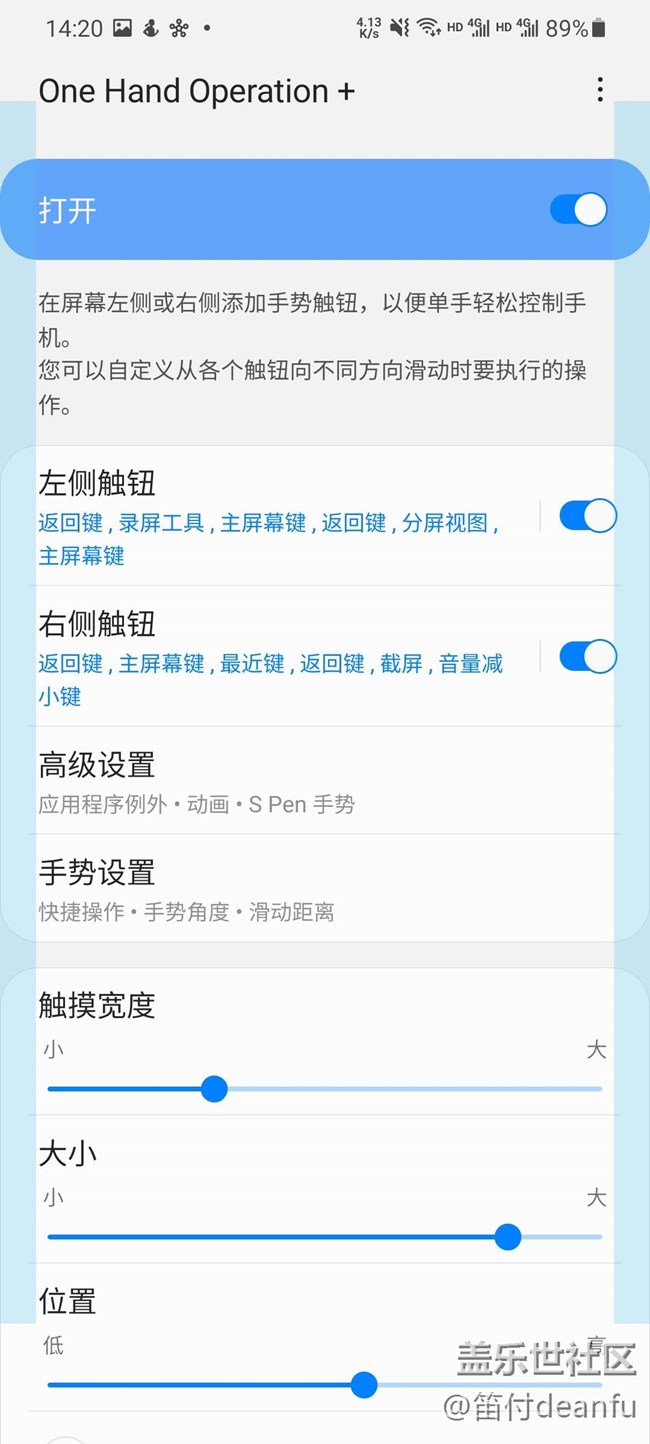Tap the 触摸宽度 slider track
The height and width of the screenshot is (1444, 650).
point(325,1089)
